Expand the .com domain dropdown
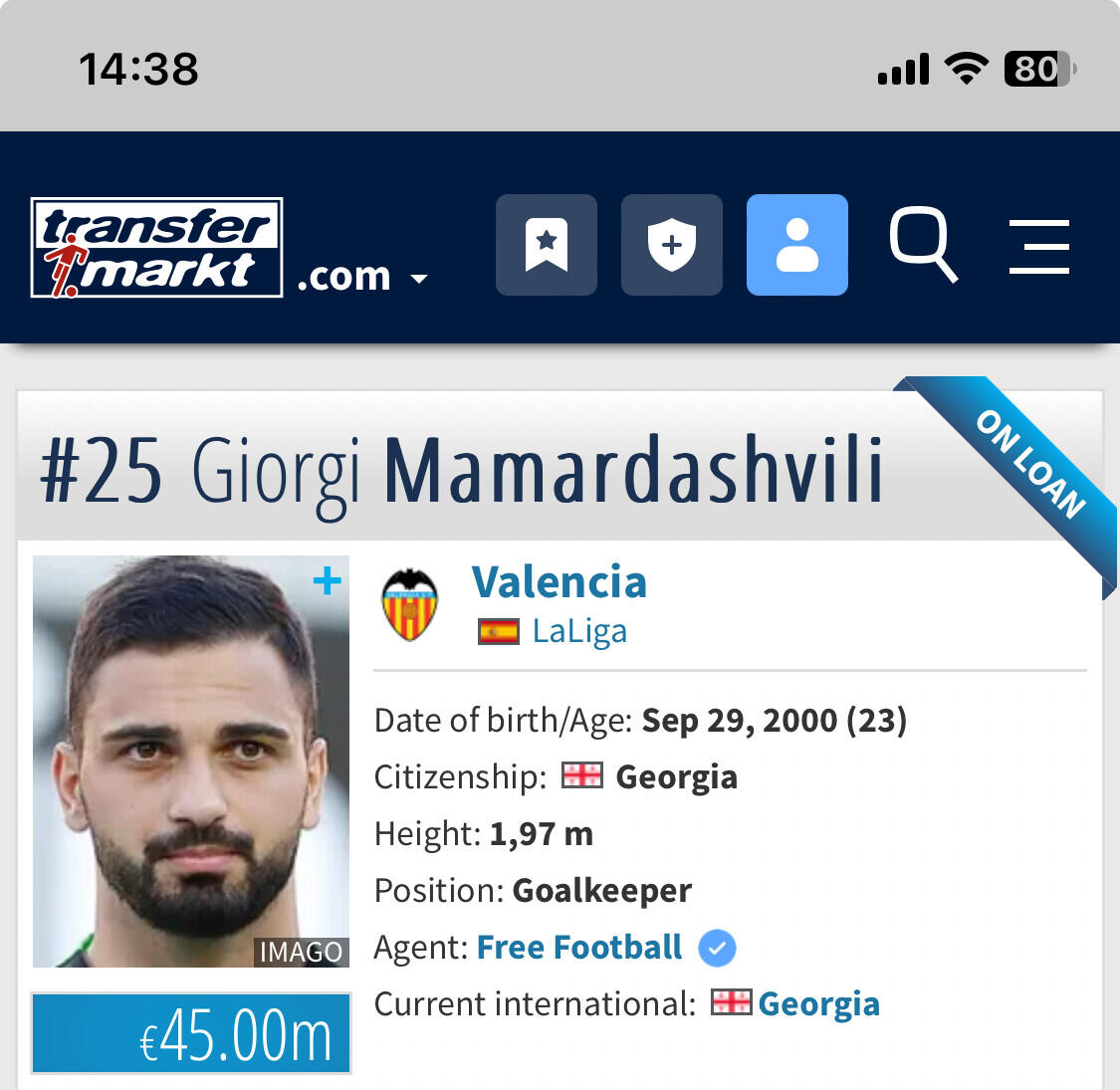 [364, 277]
